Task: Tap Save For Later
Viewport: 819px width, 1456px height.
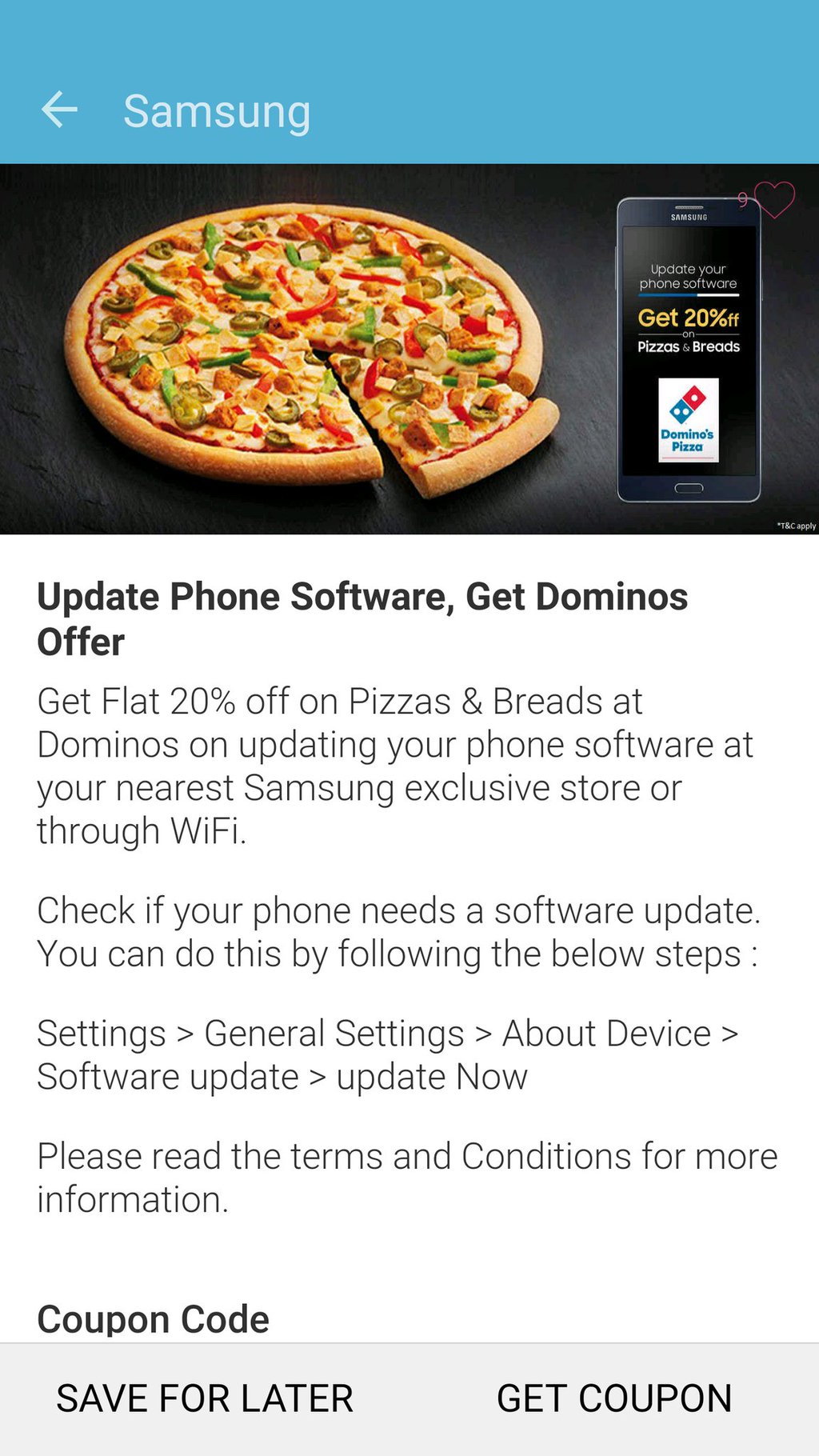Action: [x=205, y=1399]
